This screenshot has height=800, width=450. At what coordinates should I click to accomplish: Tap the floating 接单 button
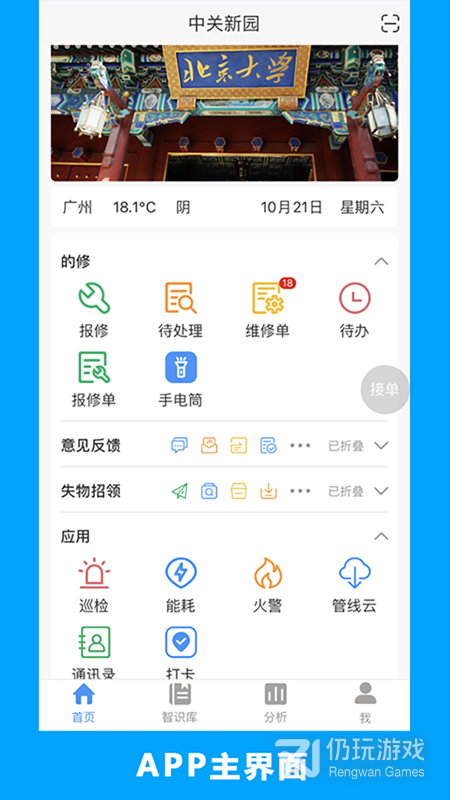(x=385, y=390)
